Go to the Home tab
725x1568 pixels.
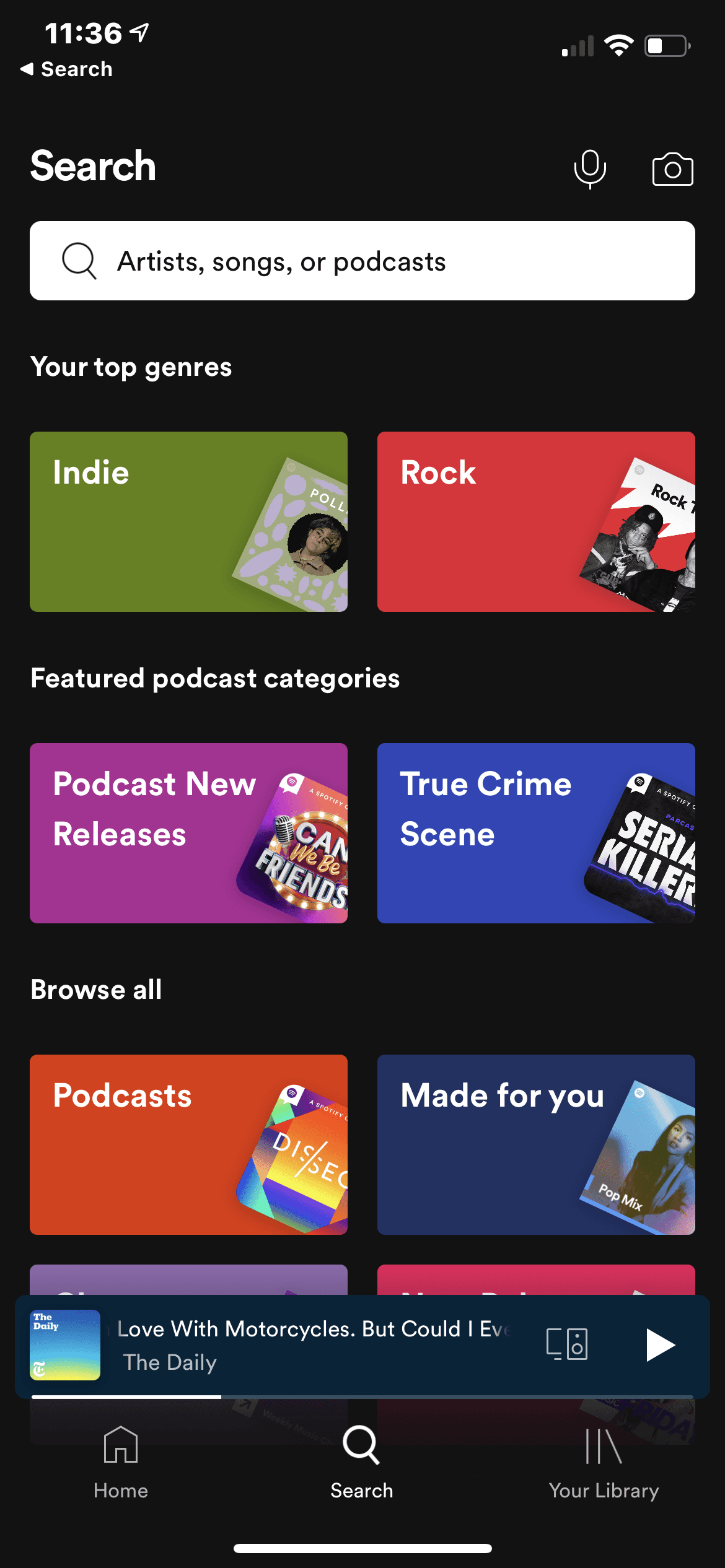(x=121, y=1463)
